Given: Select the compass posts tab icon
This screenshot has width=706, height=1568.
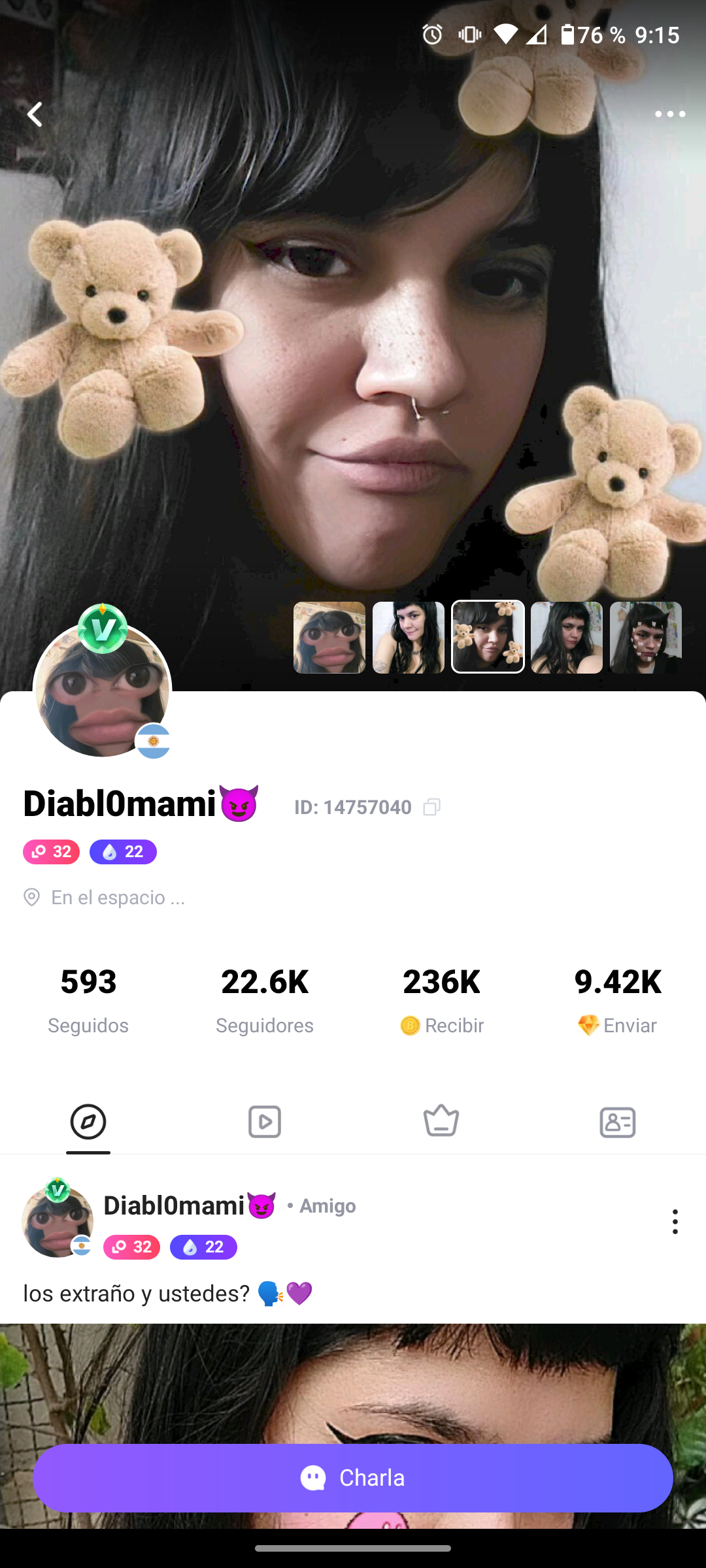Looking at the screenshot, I should click(88, 1121).
